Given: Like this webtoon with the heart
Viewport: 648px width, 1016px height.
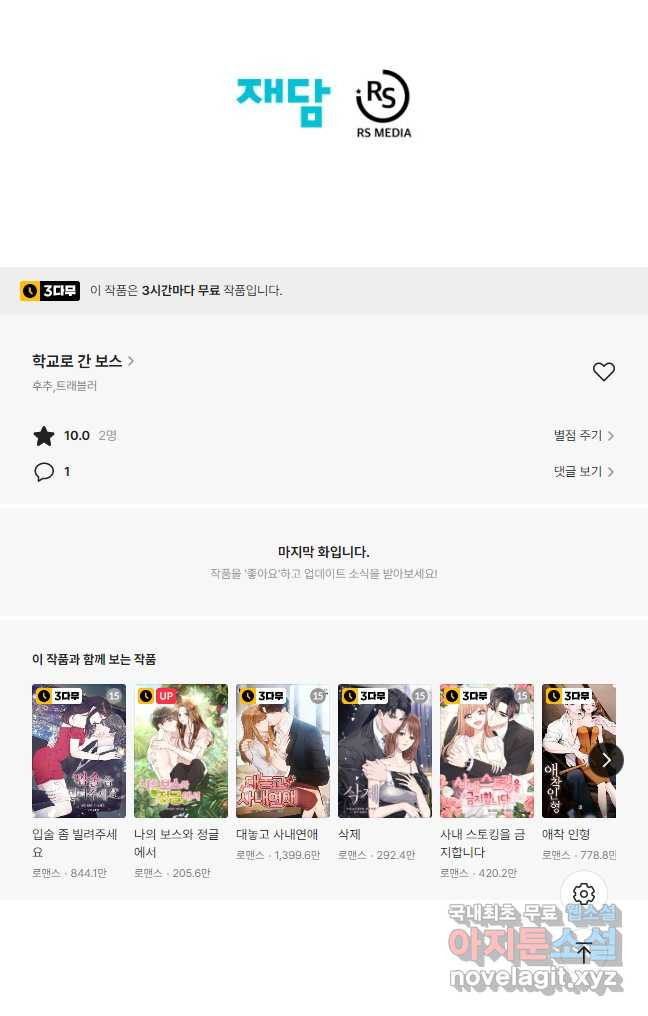Looking at the screenshot, I should point(603,372).
